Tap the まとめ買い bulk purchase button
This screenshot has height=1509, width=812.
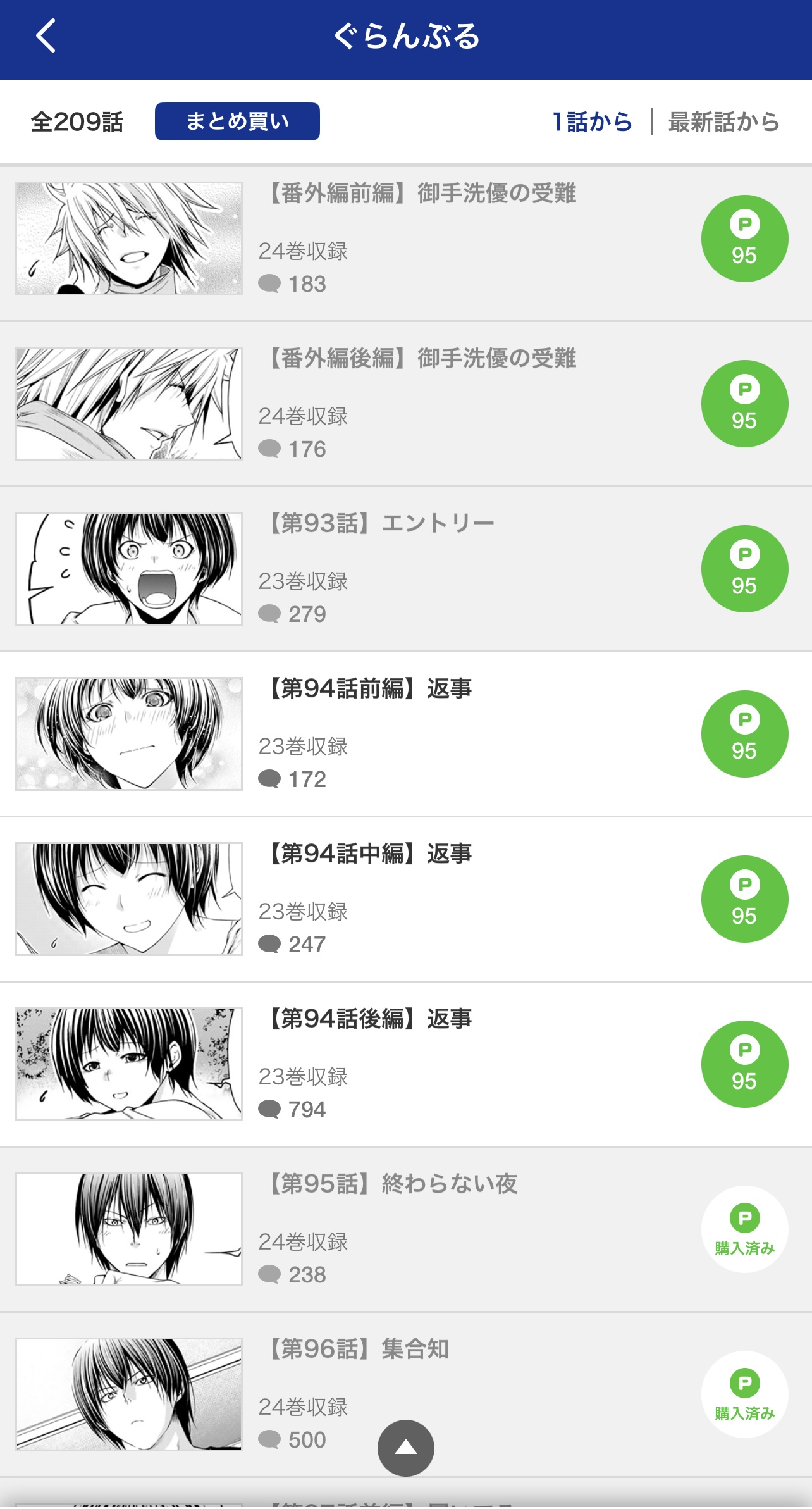(237, 121)
